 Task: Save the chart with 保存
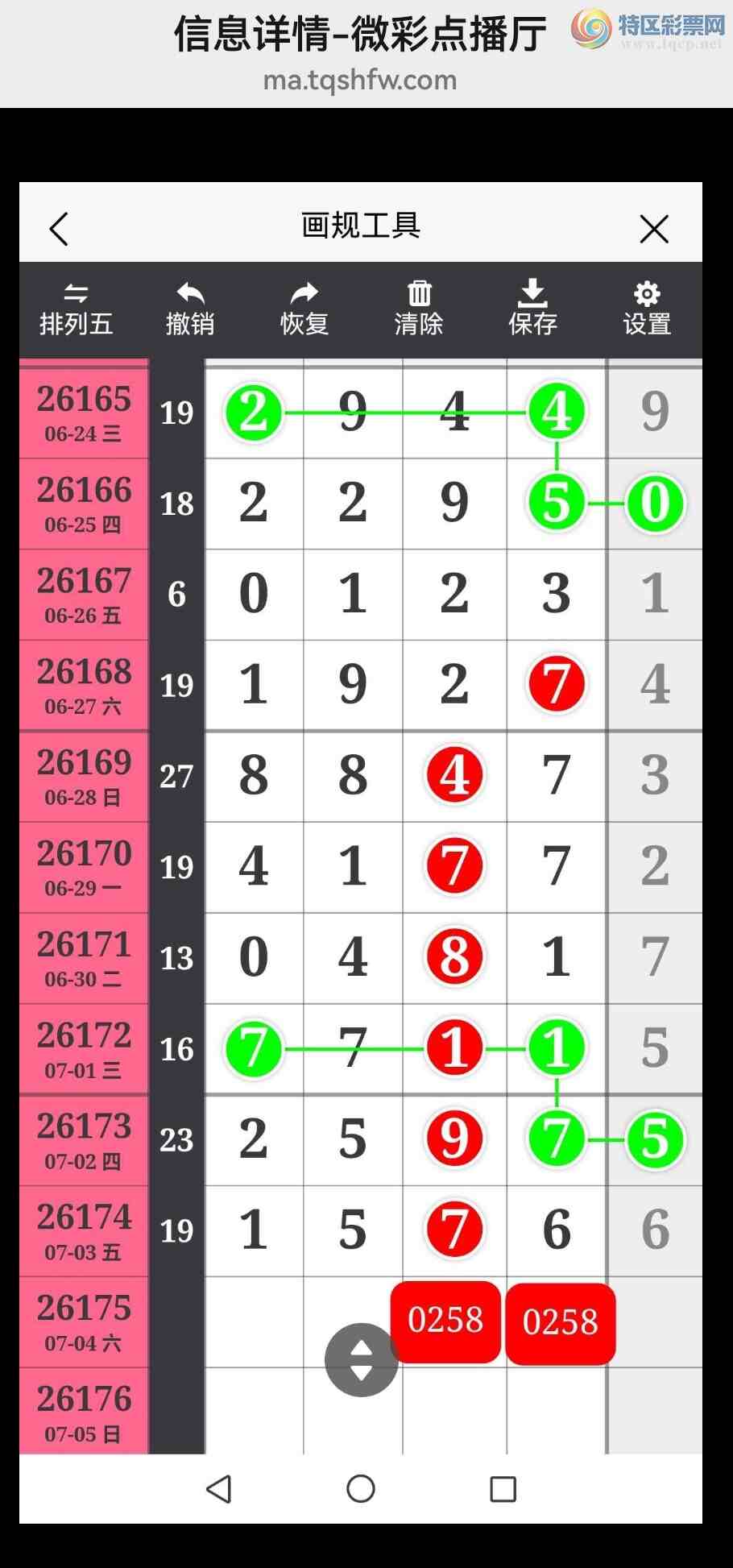click(532, 309)
